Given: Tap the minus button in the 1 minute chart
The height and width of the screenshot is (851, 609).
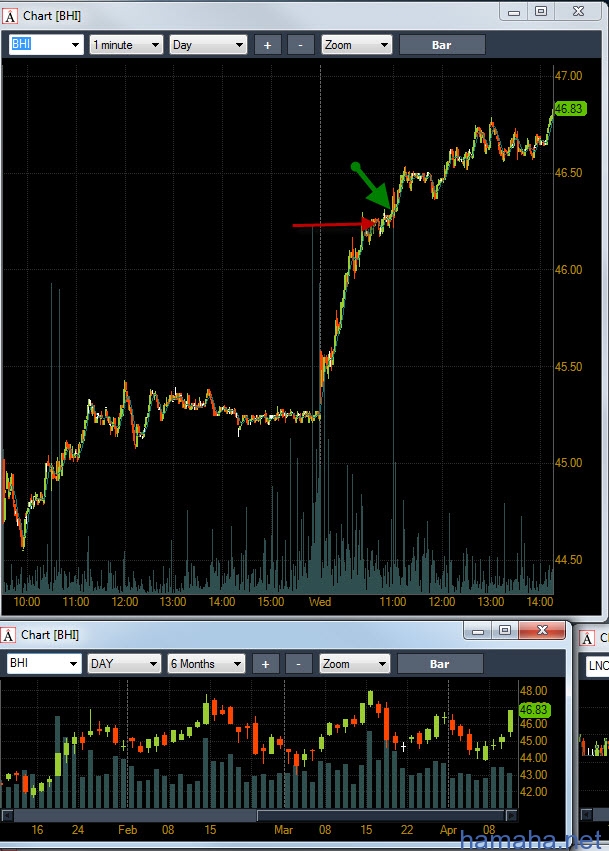Looking at the screenshot, I should [x=300, y=45].
